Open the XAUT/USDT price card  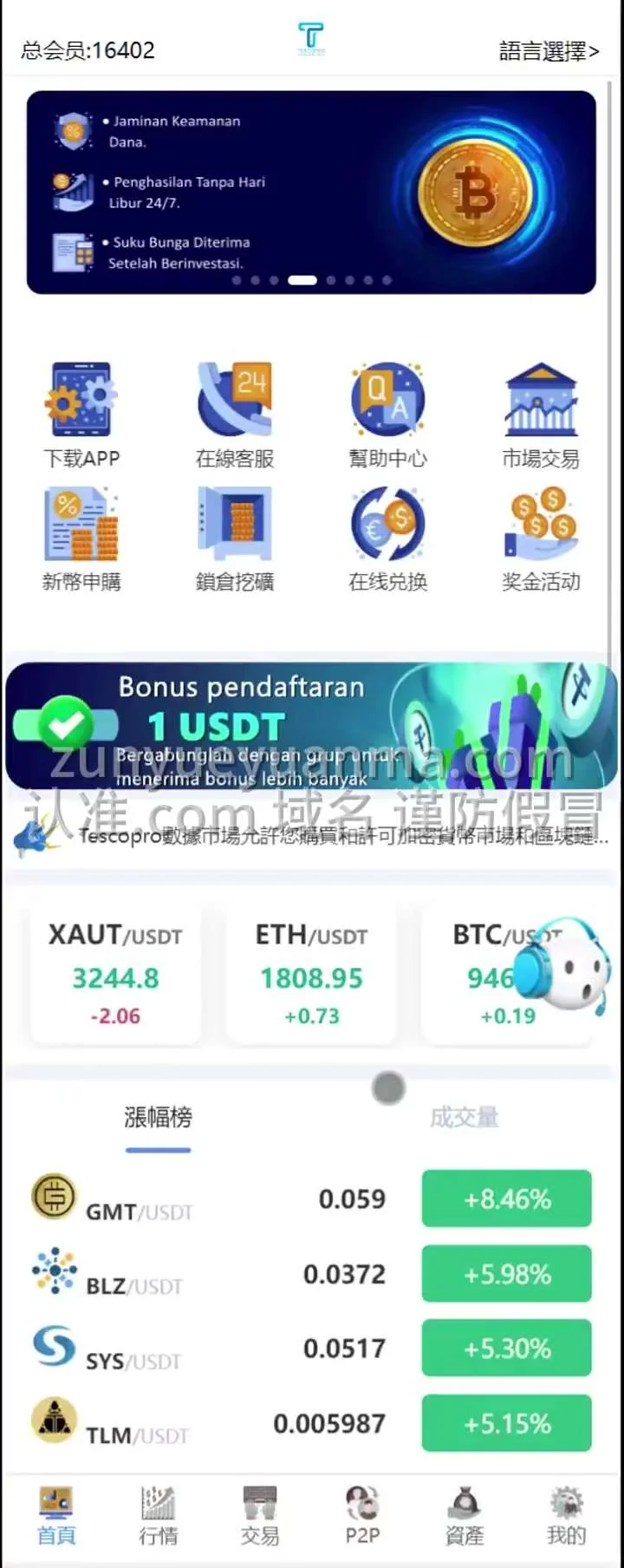click(115, 974)
